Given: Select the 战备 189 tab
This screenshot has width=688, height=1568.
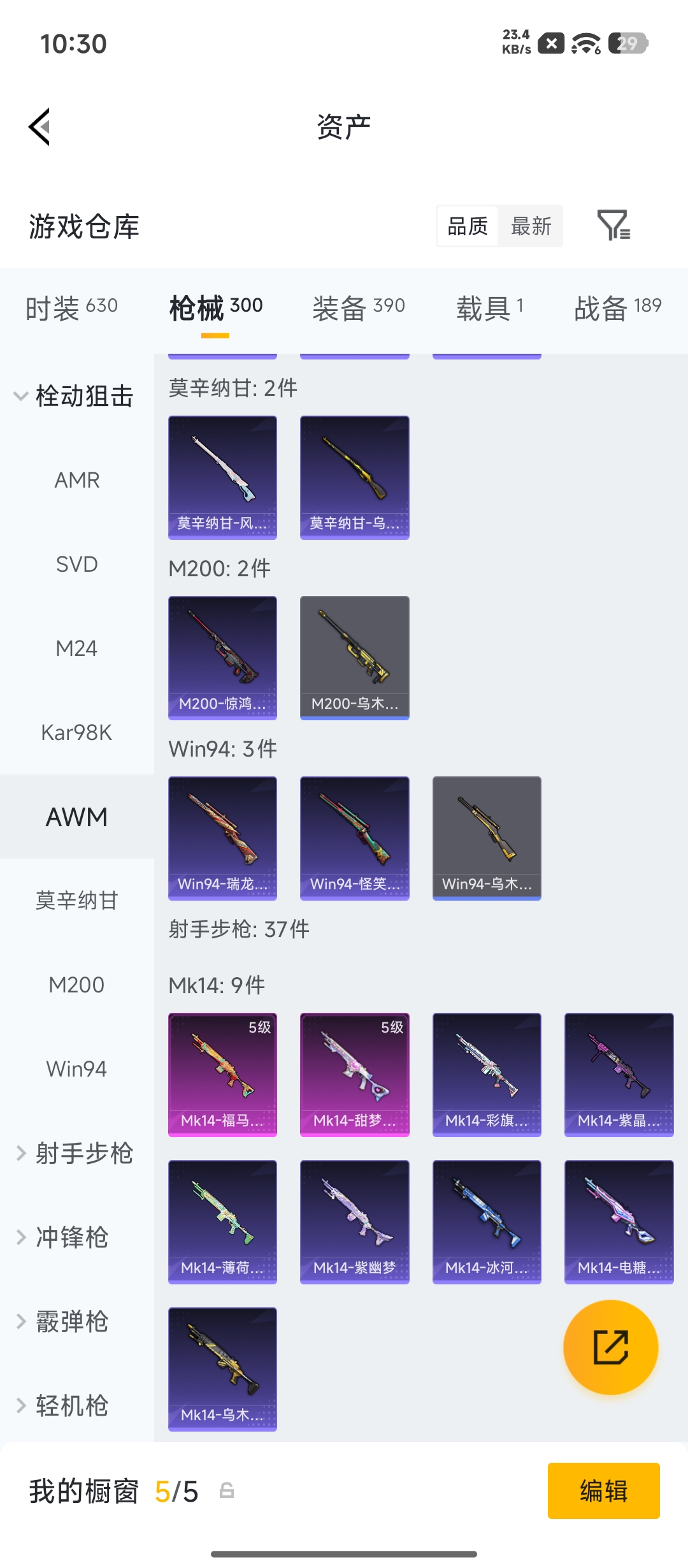Looking at the screenshot, I should (x=618, y=309).
